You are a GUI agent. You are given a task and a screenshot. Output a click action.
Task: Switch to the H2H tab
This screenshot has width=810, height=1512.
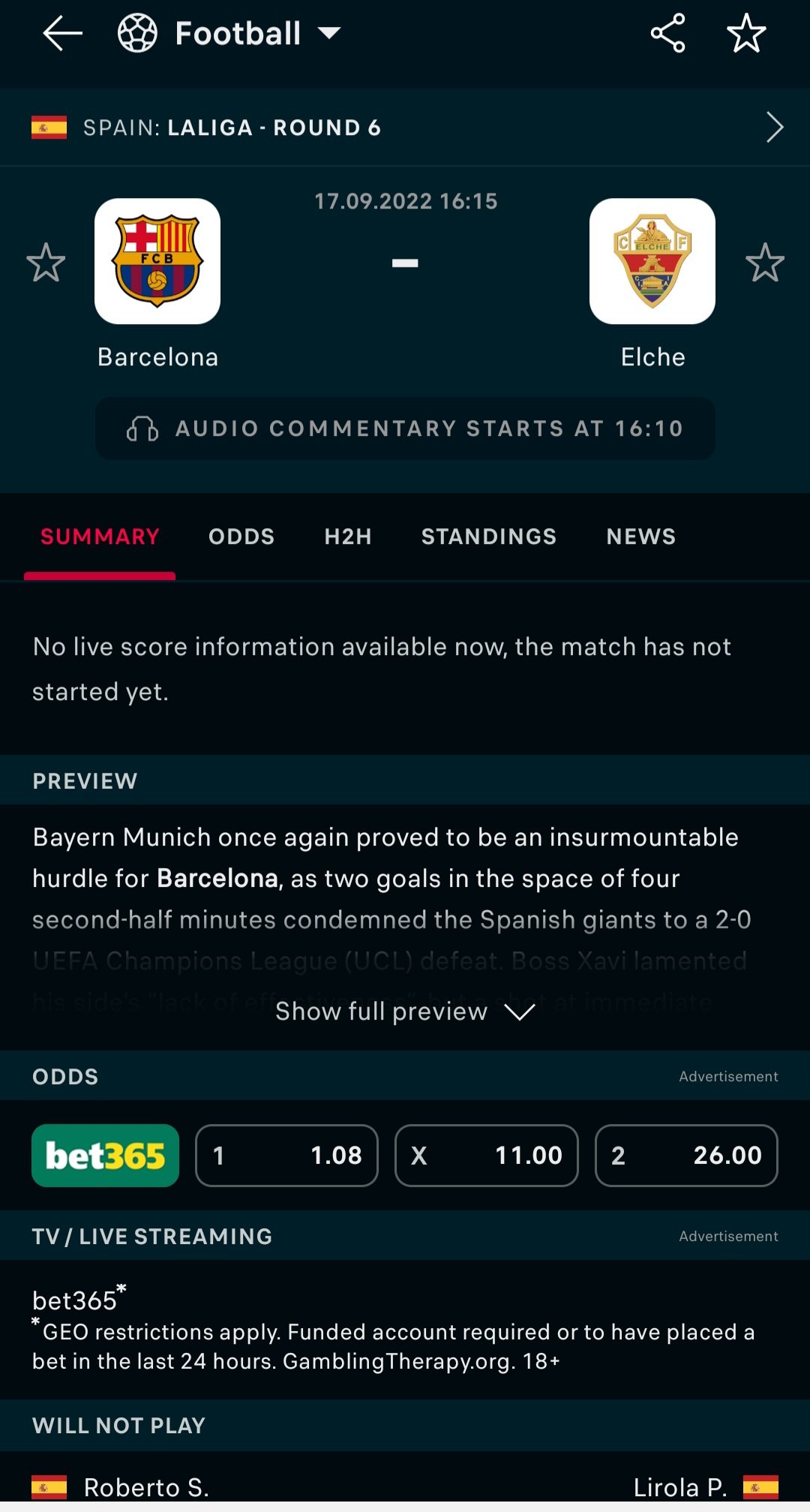tap(348, 537)
